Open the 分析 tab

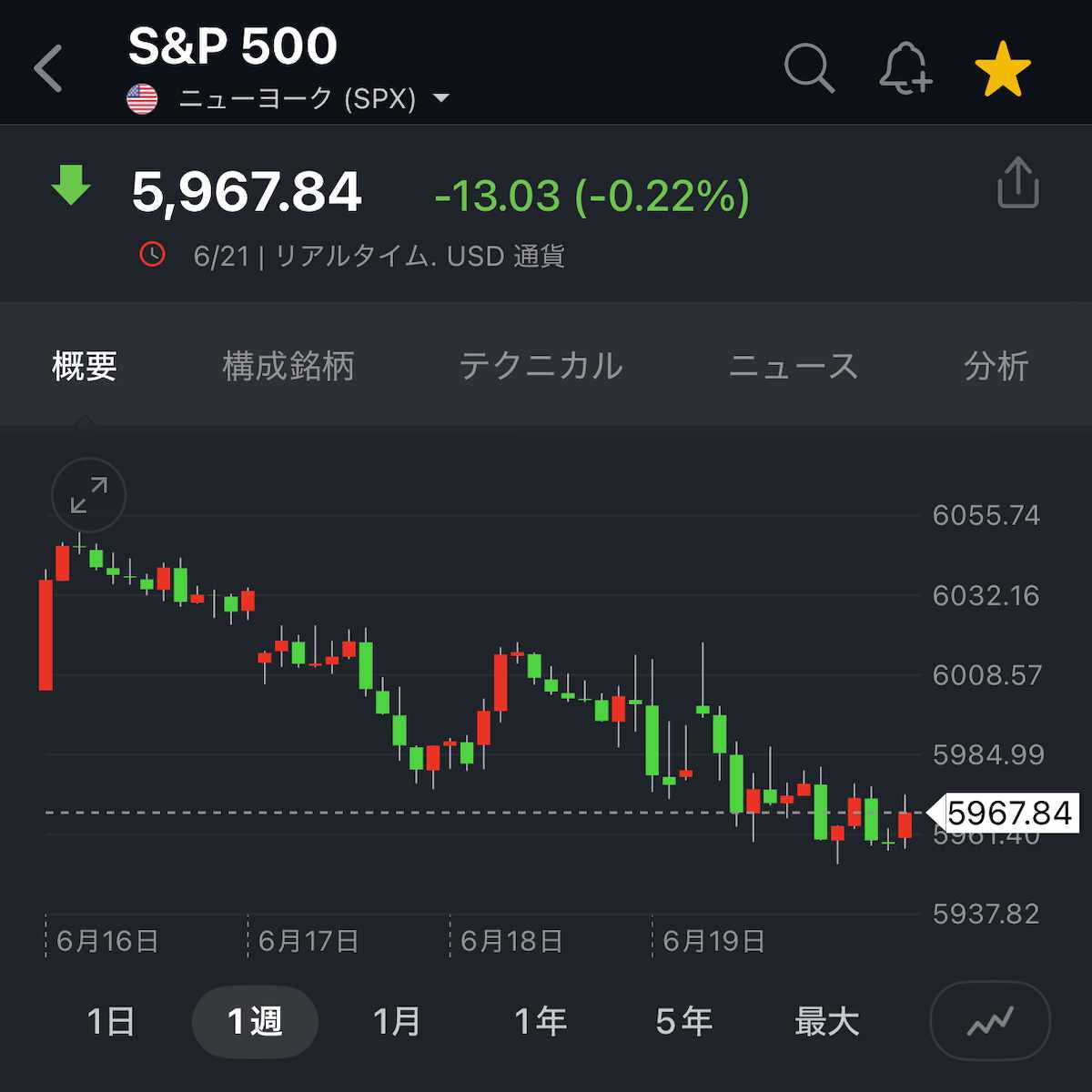pos(996,366)
